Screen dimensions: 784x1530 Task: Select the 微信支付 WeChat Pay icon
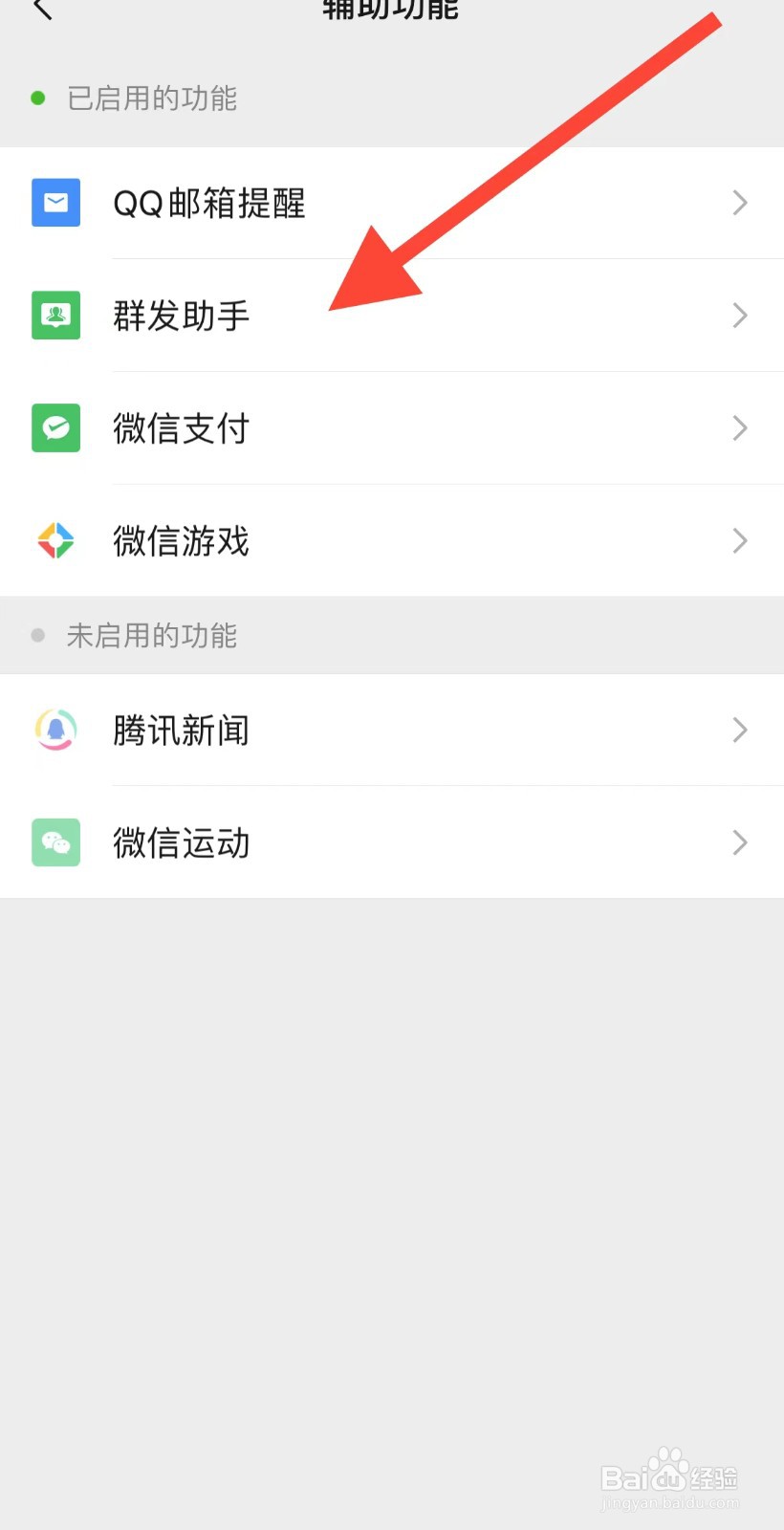[54, 427]
